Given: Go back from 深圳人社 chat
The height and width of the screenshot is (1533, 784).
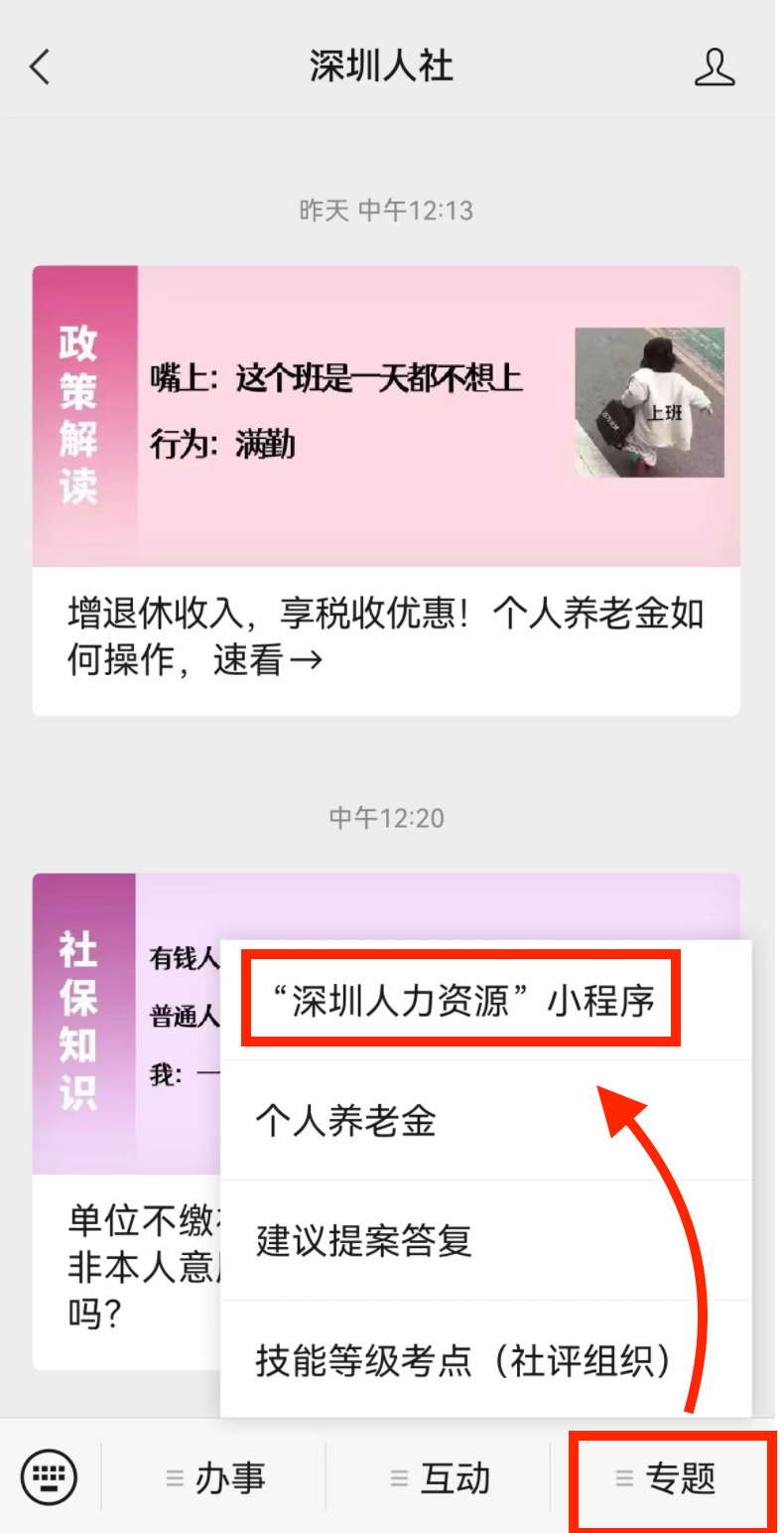Looking at the screenshot, I should 40,68.
